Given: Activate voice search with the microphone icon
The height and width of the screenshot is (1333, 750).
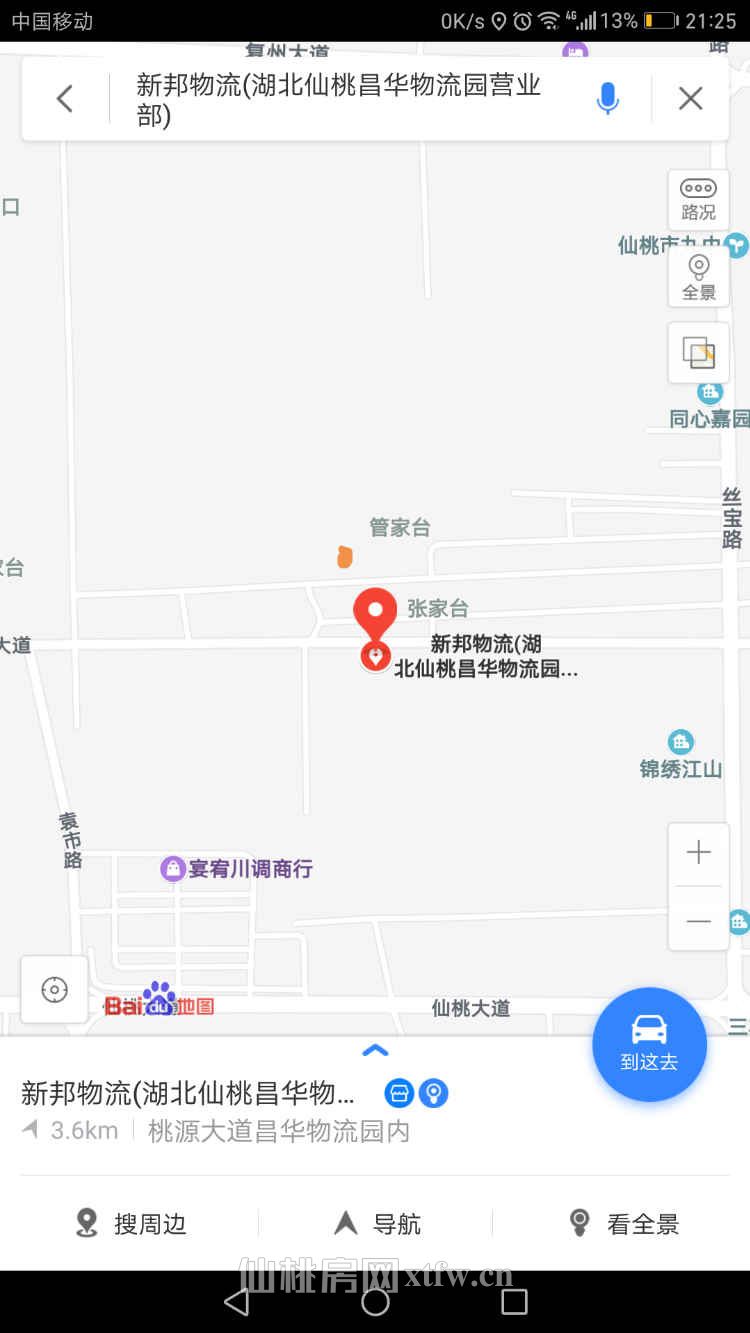Looking at the screenshot, I should click(x=608, y=97).
